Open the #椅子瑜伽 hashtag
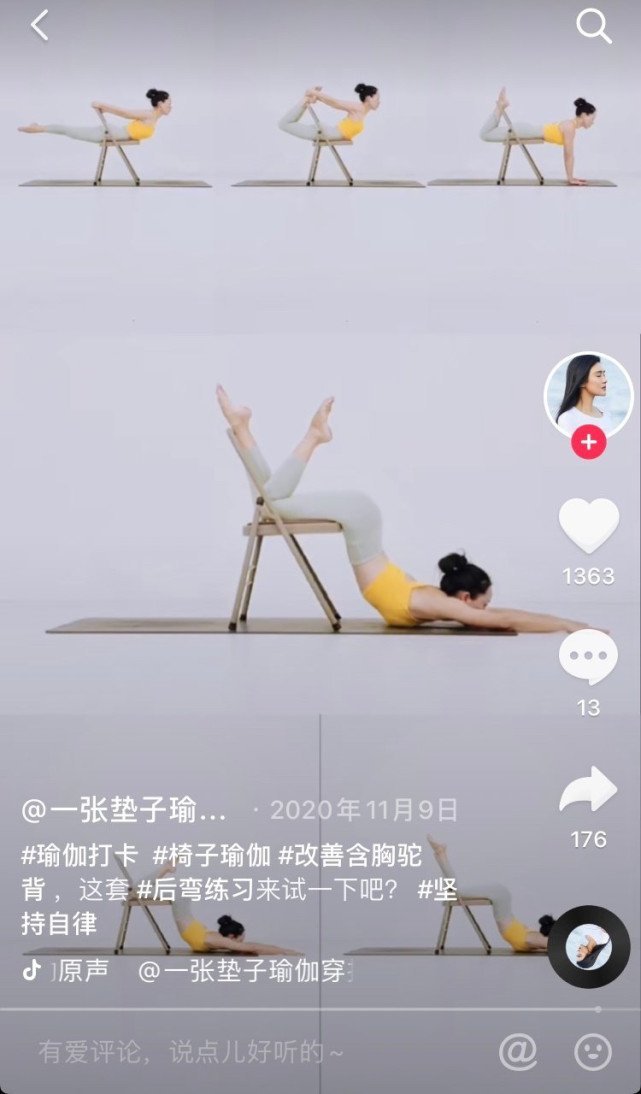The width and height of the screenshot is (641, 1094). coord(211,855)
